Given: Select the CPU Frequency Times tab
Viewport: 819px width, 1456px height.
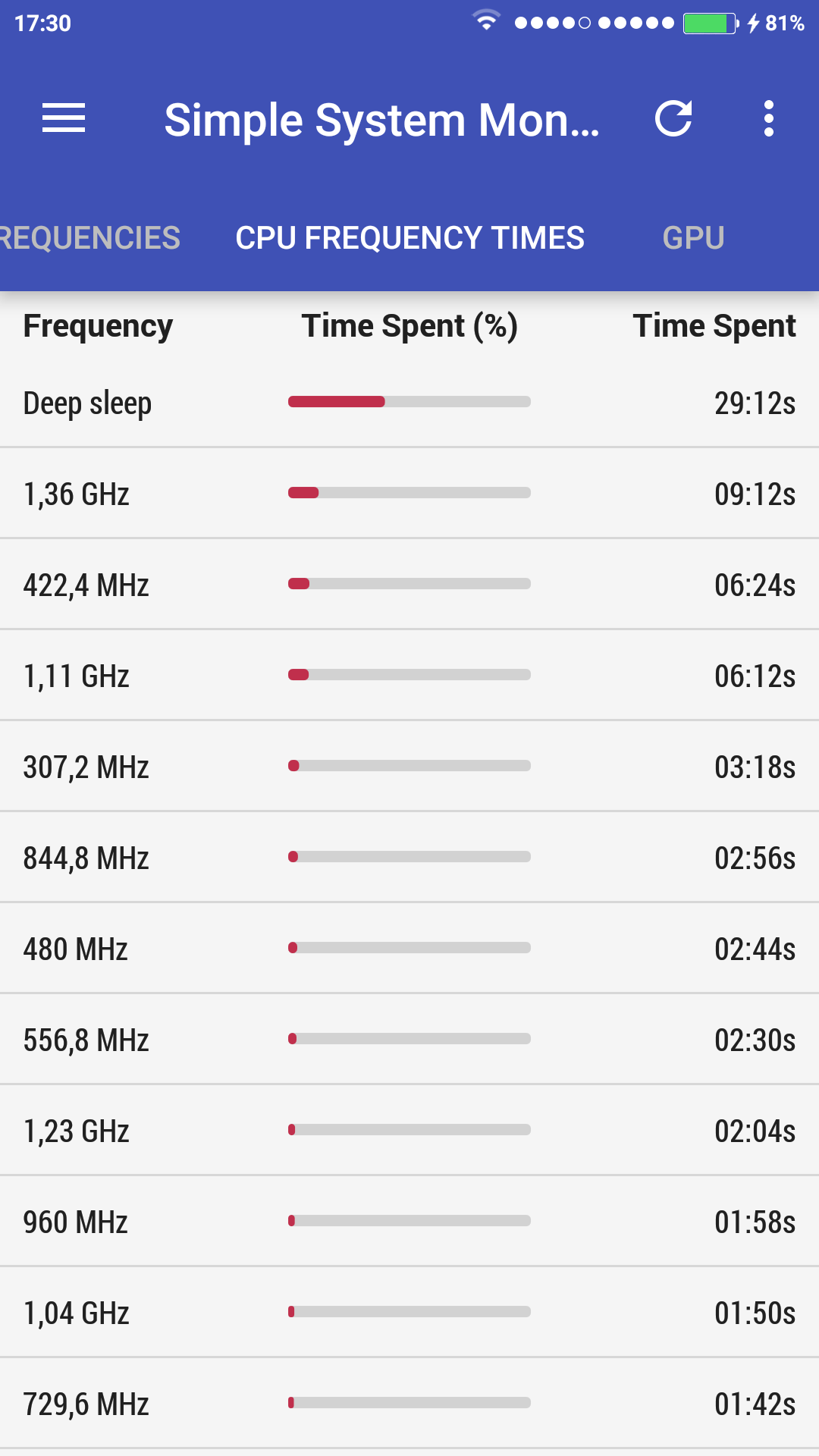Looking at the screenshot, I should (409, 238).
